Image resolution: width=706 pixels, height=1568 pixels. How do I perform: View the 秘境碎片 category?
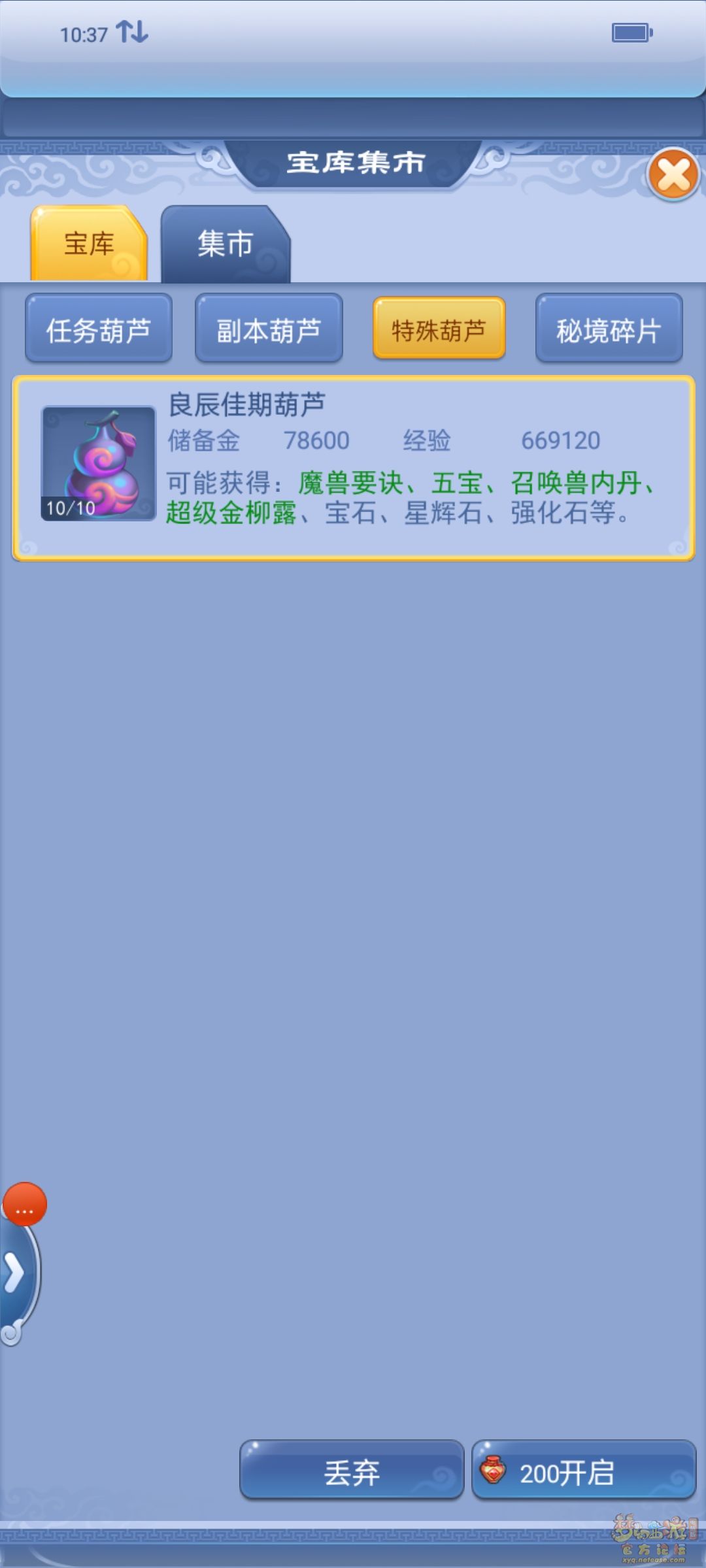click(609, 329)
